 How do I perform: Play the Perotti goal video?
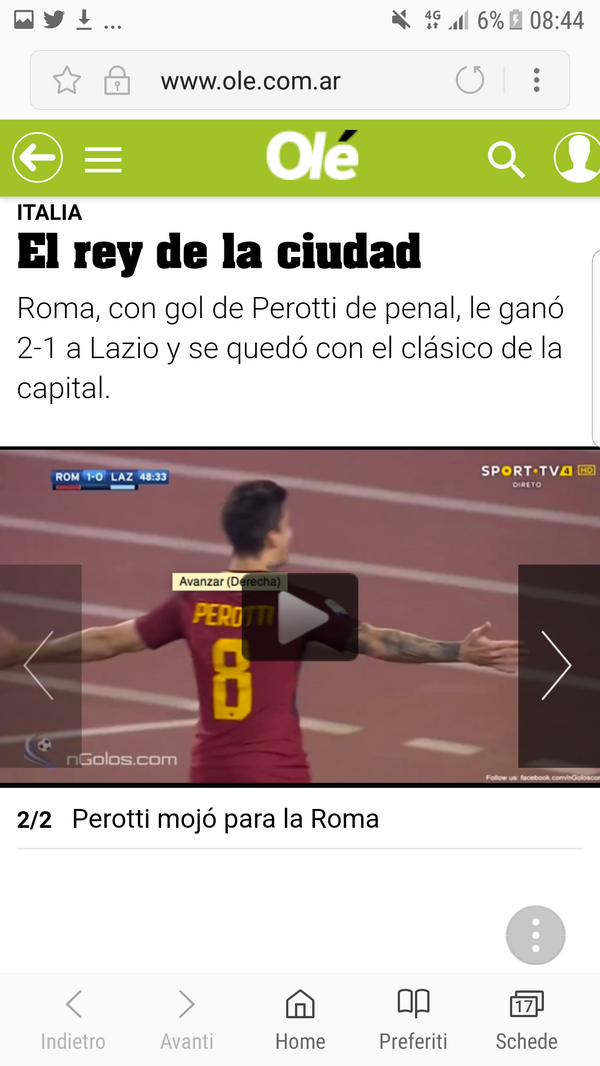(300, 617)
